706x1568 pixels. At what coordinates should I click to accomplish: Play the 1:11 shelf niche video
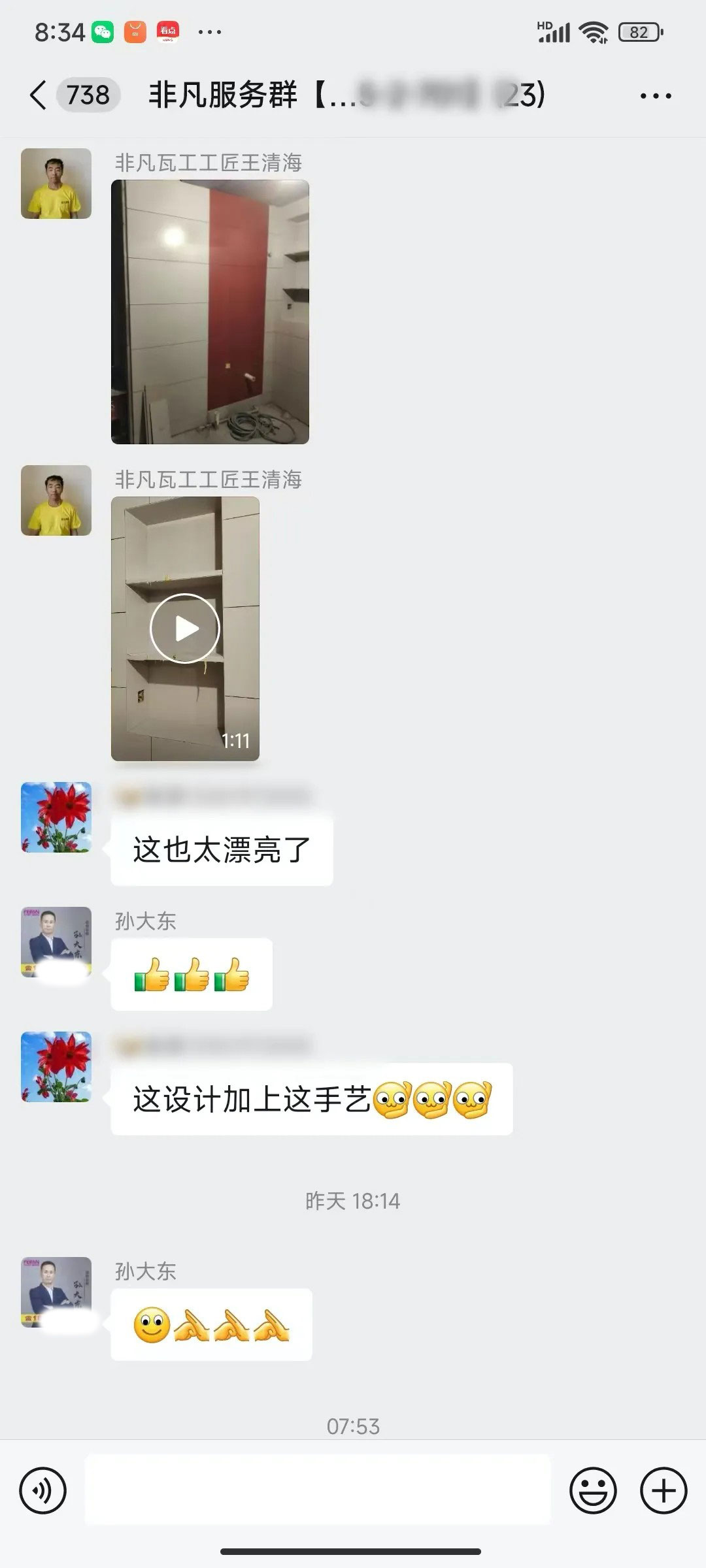pos(185,629)
